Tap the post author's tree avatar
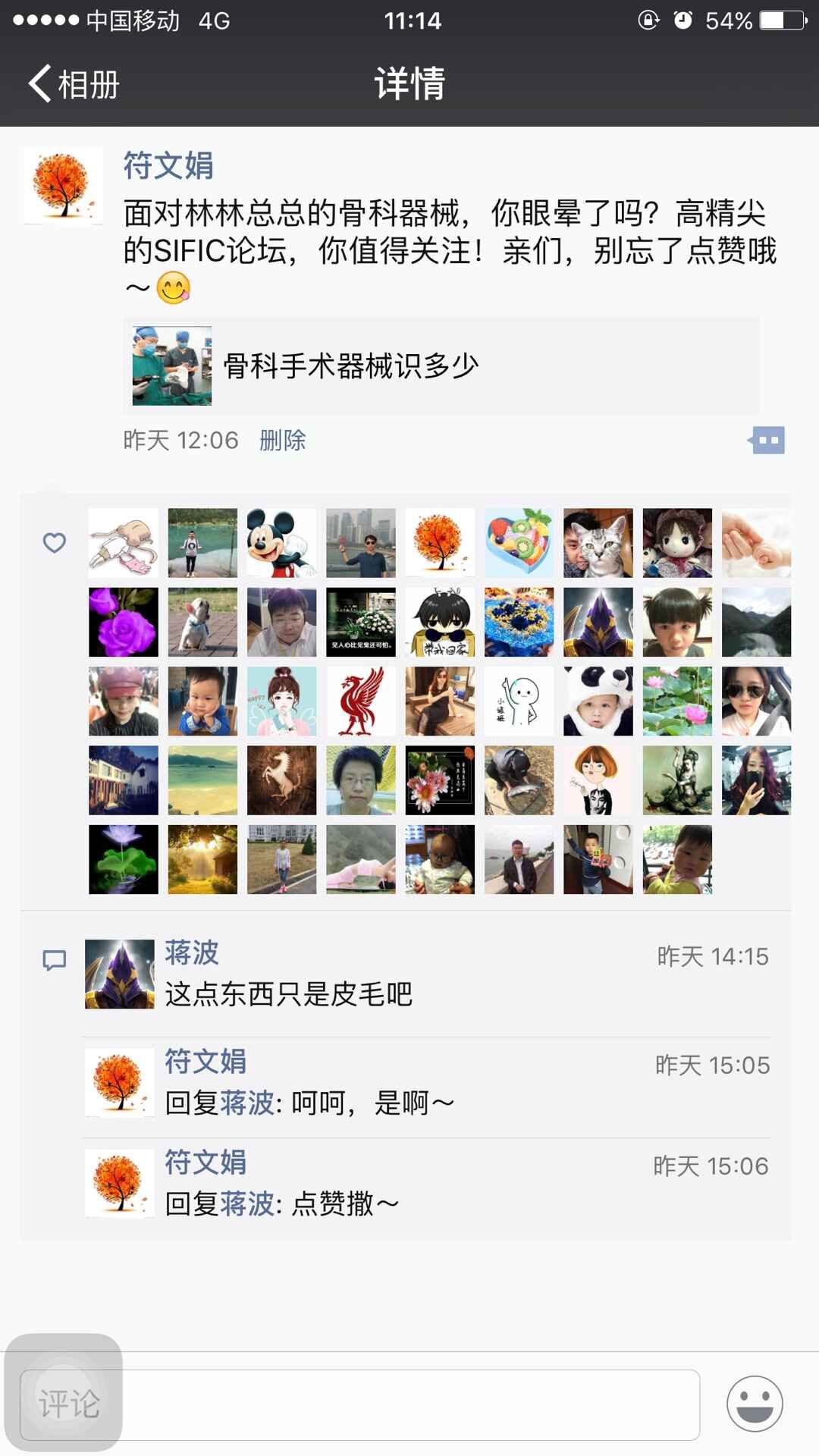Image resolution: width=819 pixels, height=1456 pixels. point(63,187)
